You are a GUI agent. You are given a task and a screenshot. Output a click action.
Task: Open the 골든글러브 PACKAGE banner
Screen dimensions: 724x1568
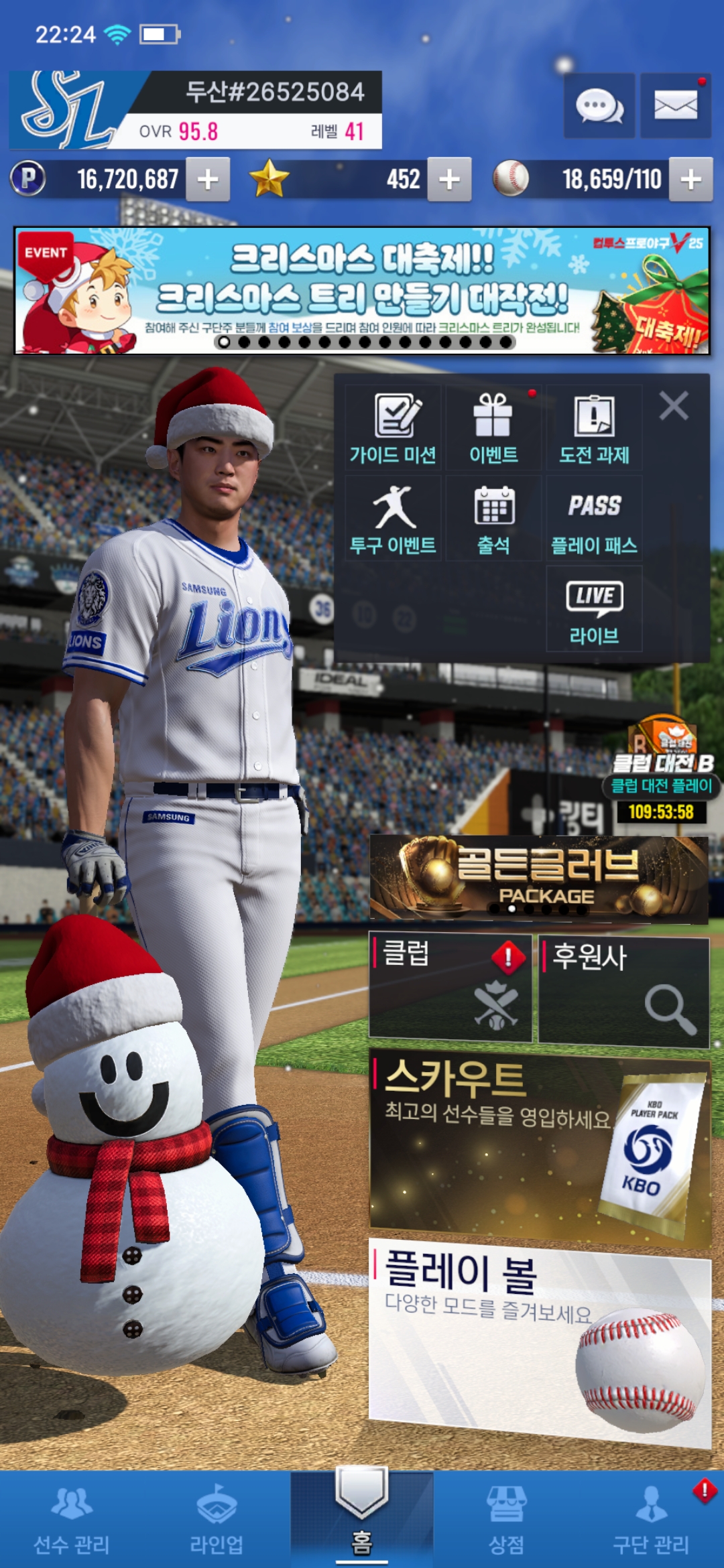tap(539, 878)
